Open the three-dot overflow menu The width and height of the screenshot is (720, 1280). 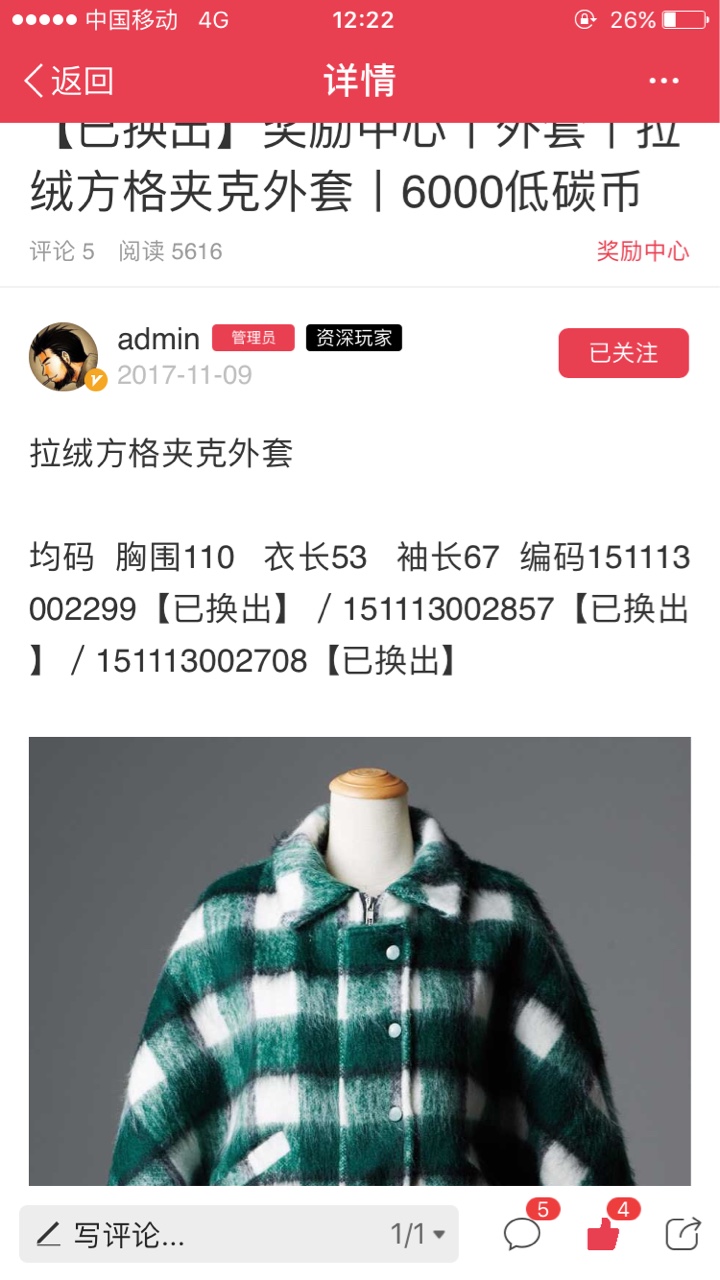664,81
